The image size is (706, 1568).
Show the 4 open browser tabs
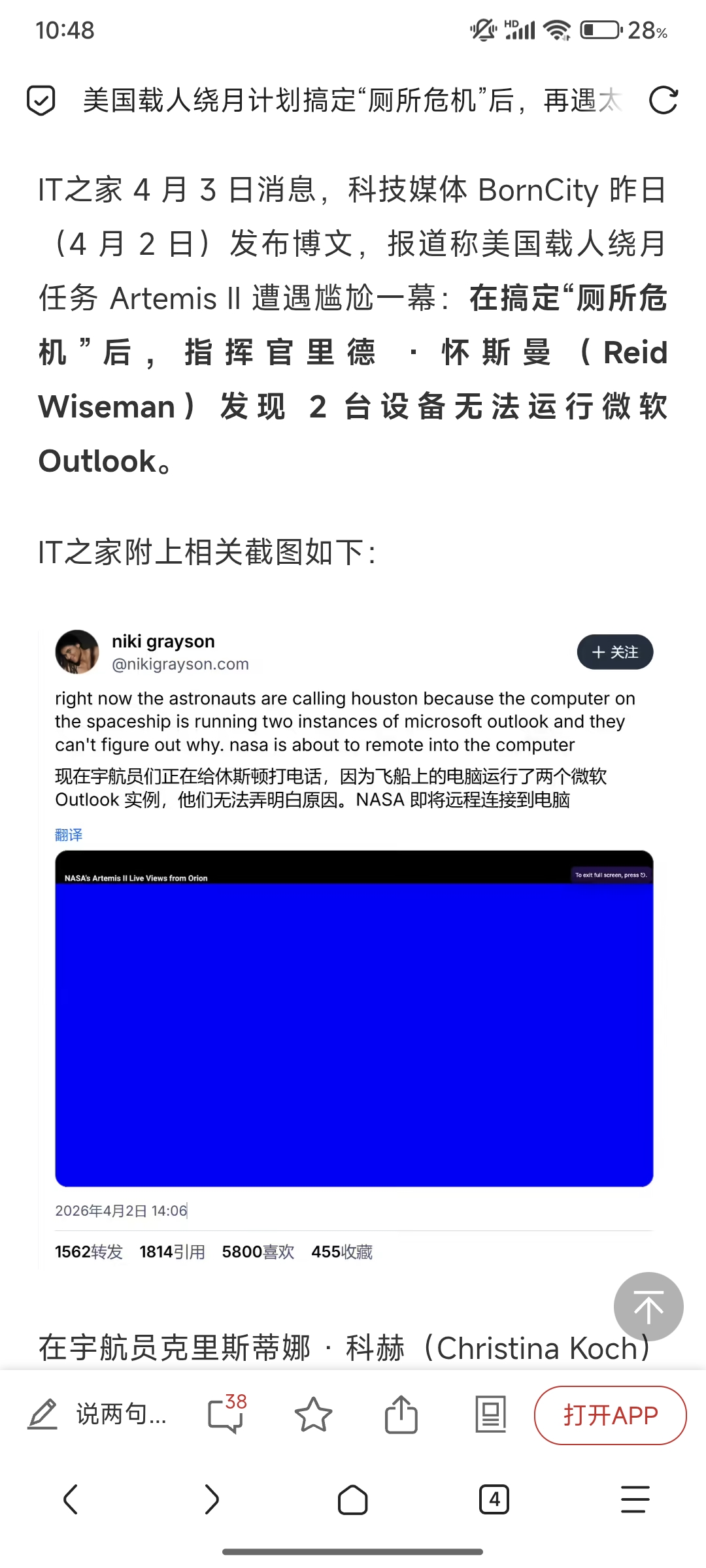[494, 1499]
